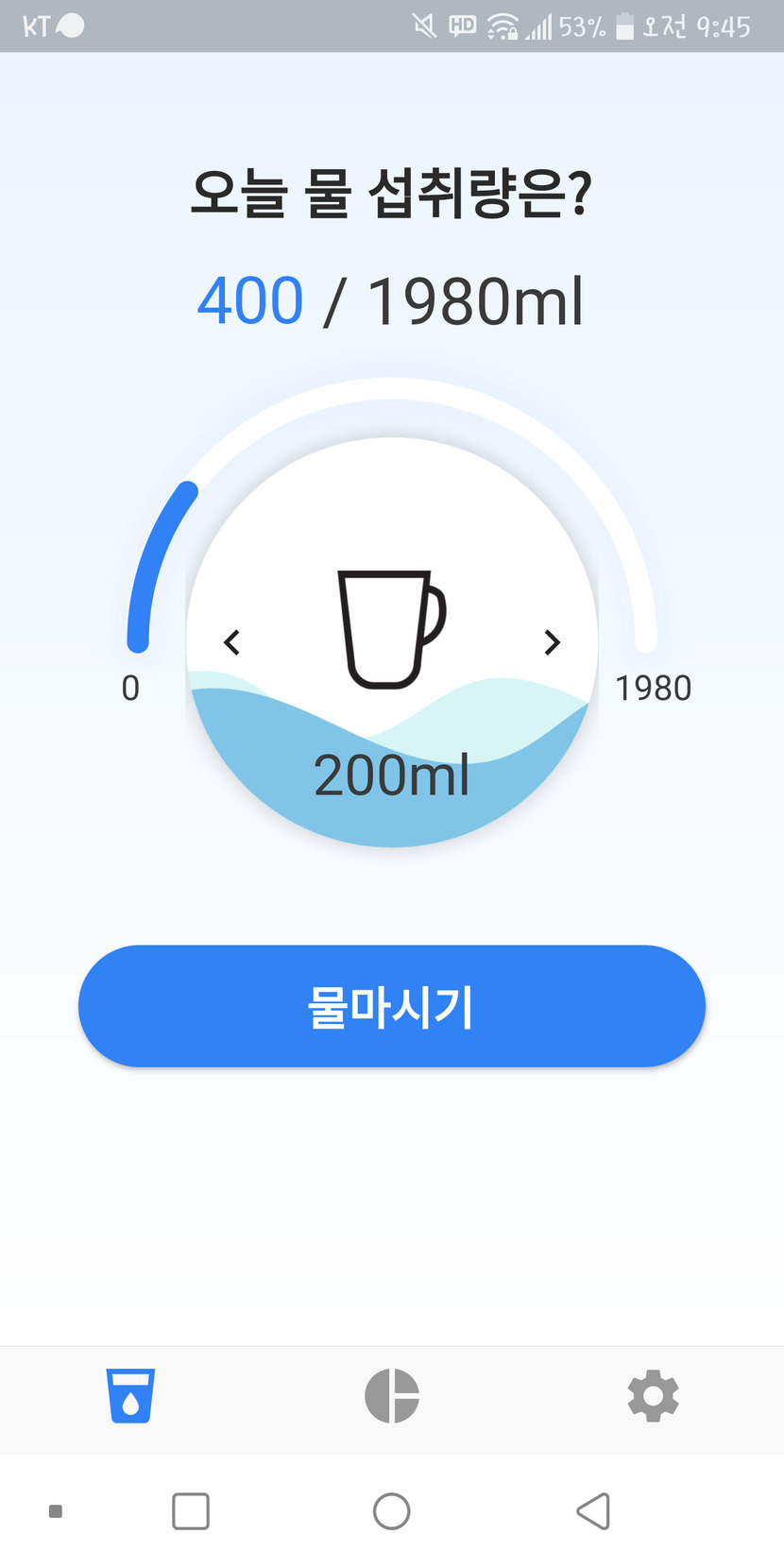Tap the 물마시기 drink water button
This screenshot has height=1568, width=784.
(x=391, y=1006)
